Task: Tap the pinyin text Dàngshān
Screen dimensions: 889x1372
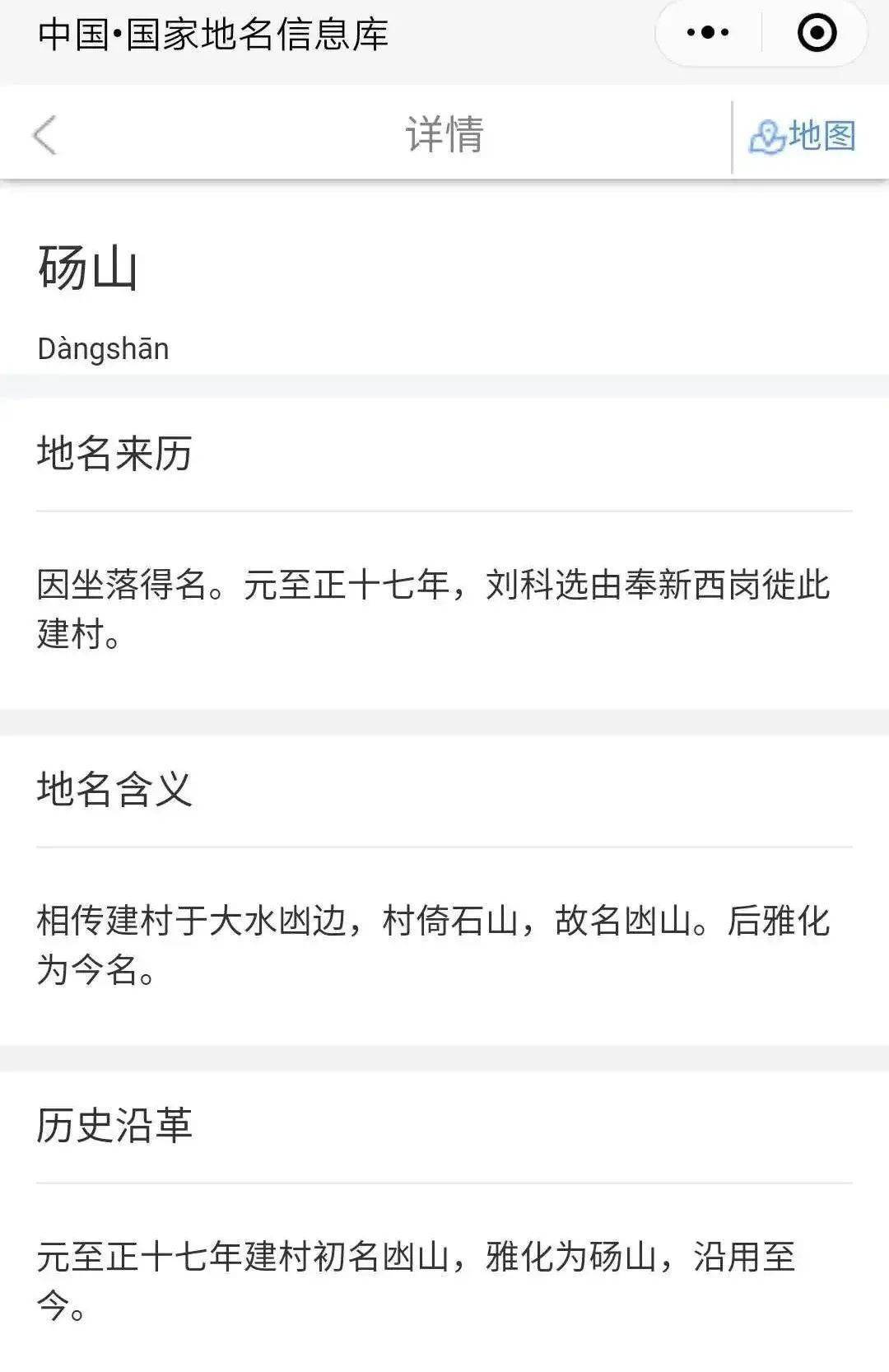Action: coord(102,349)
